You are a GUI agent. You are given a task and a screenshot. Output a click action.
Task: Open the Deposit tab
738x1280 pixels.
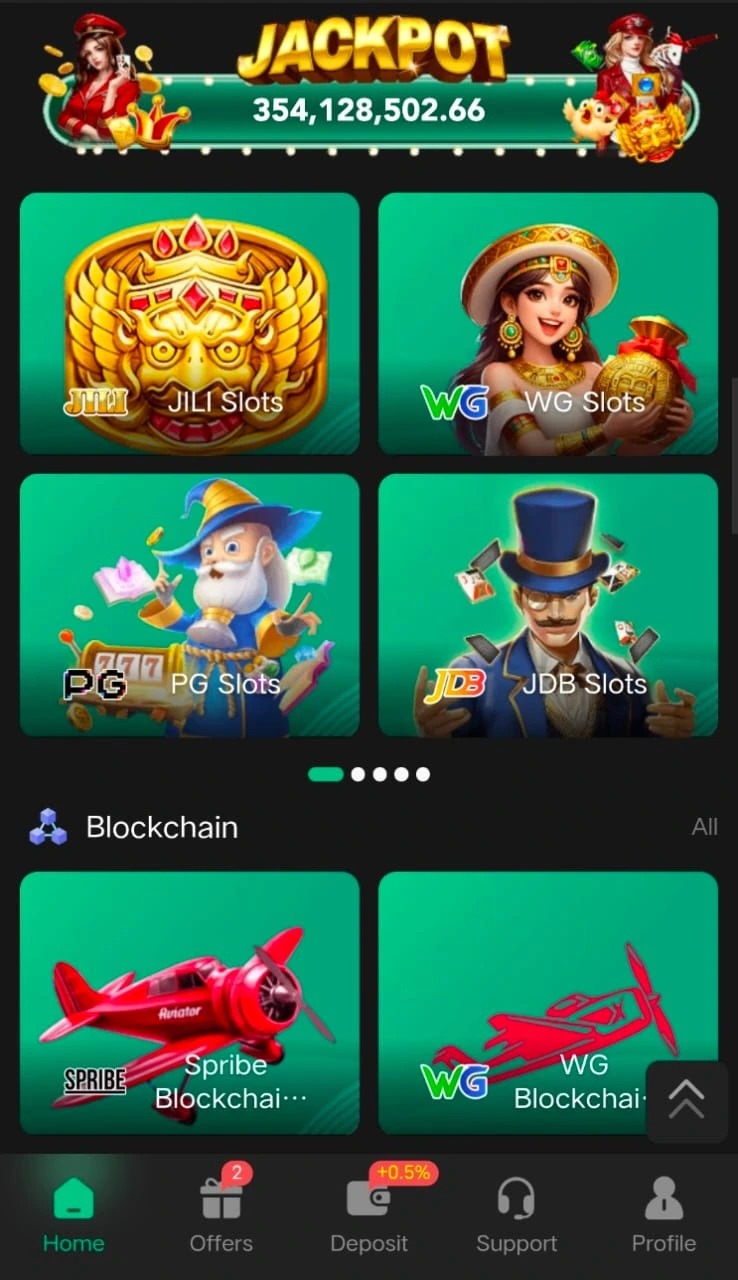pos(369,1214)
